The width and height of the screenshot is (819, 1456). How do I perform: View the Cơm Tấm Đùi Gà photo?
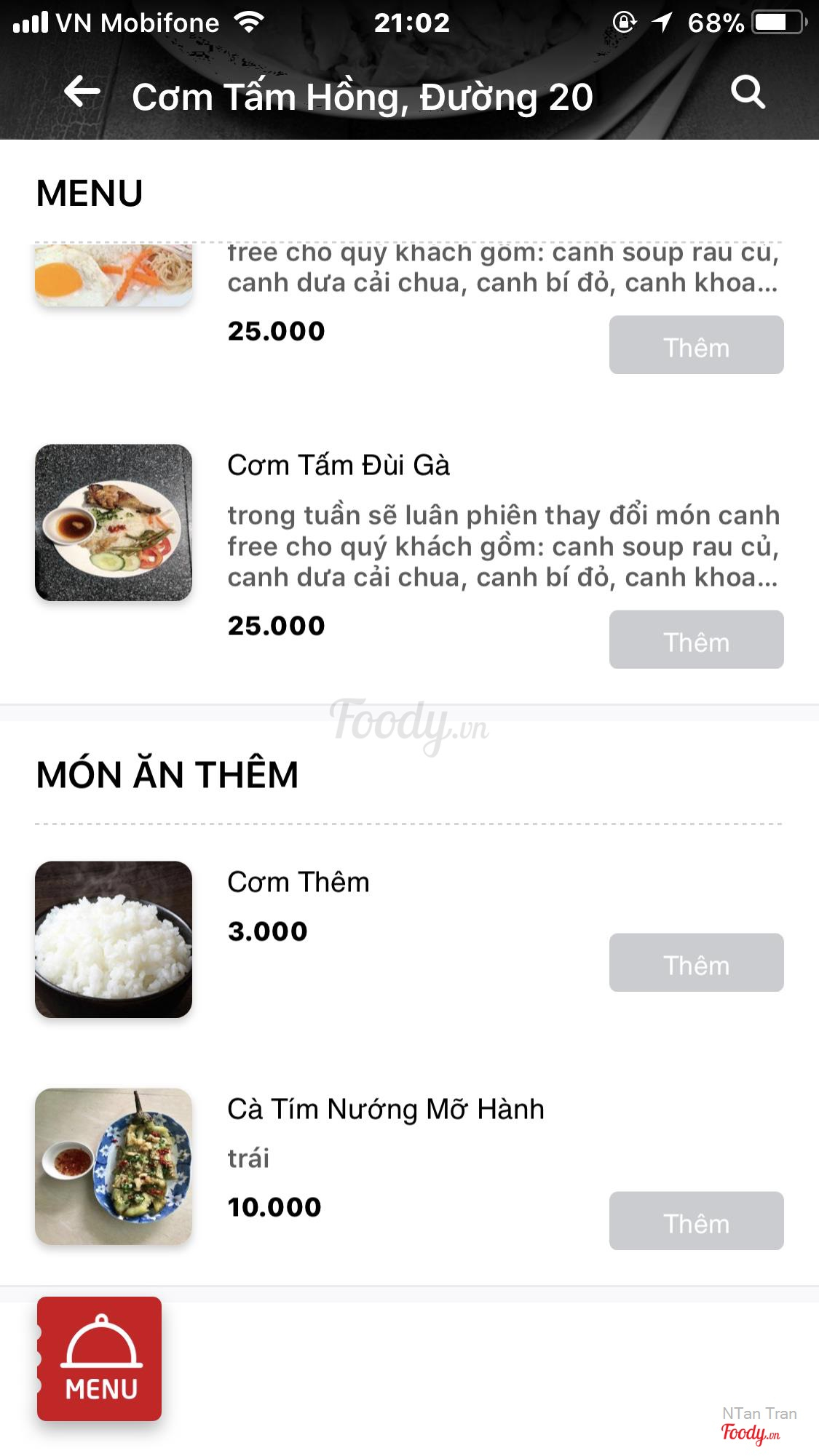[114, 522]
